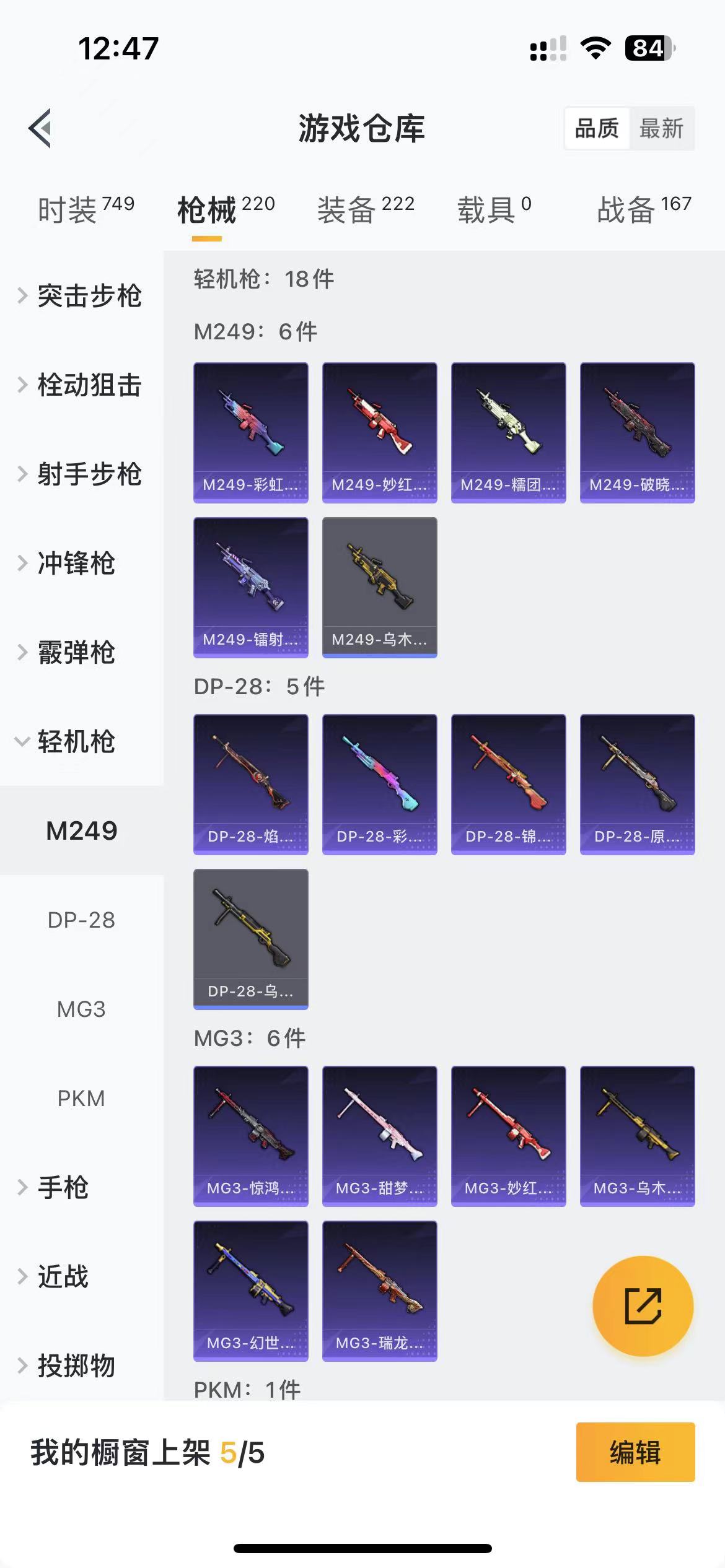The width and height of the screenshot is (725, 1568).
Task: Select the M249-彩虹 weapon thumbnail
Action: click(250, 432)
